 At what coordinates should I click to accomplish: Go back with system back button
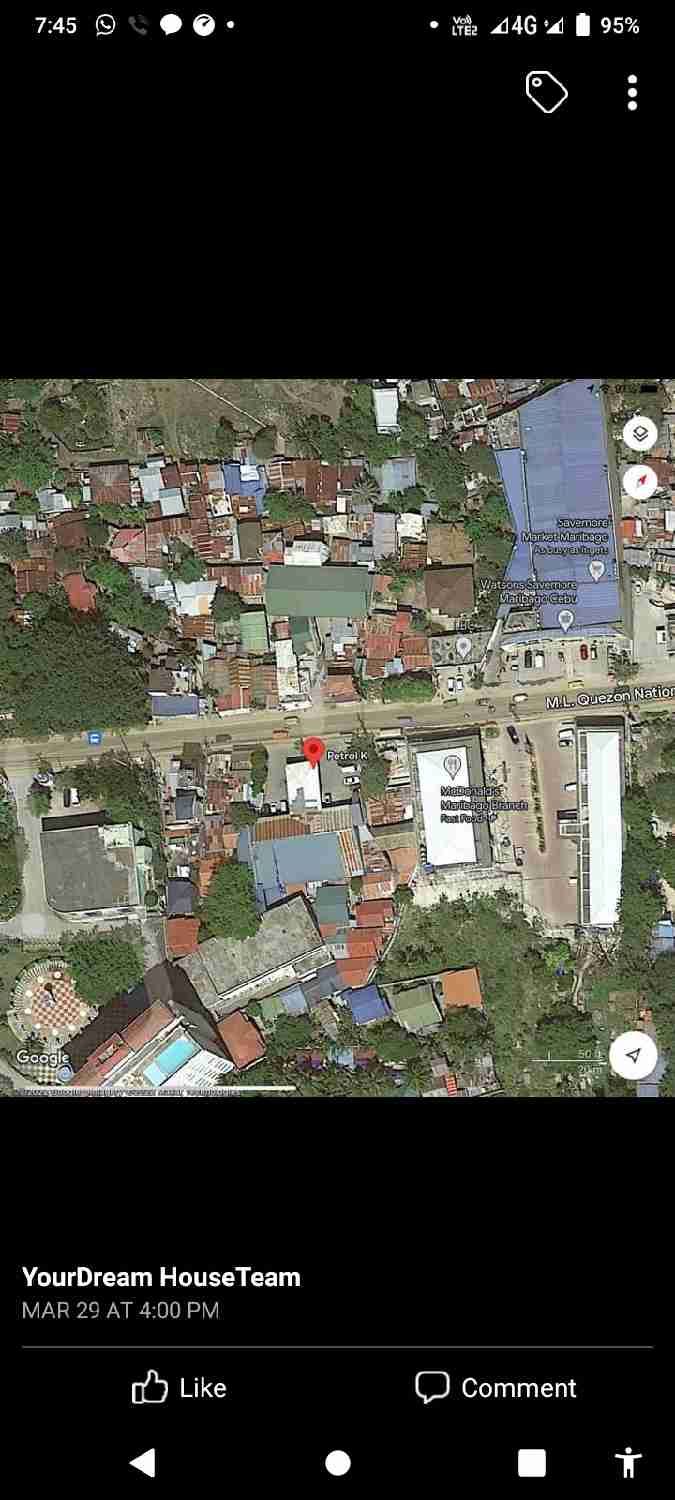[143, 1463]
